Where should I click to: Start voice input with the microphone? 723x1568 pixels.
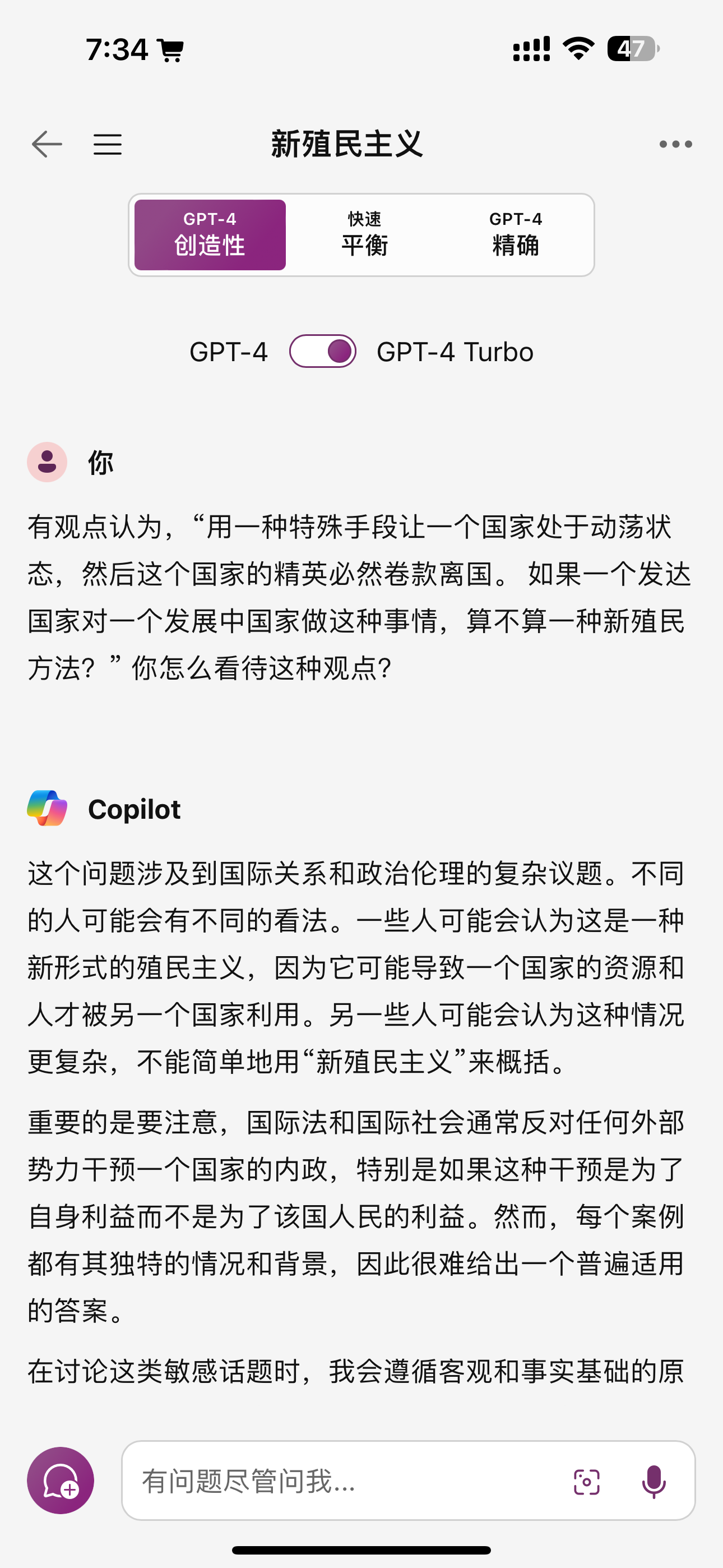coord(654,1482)
